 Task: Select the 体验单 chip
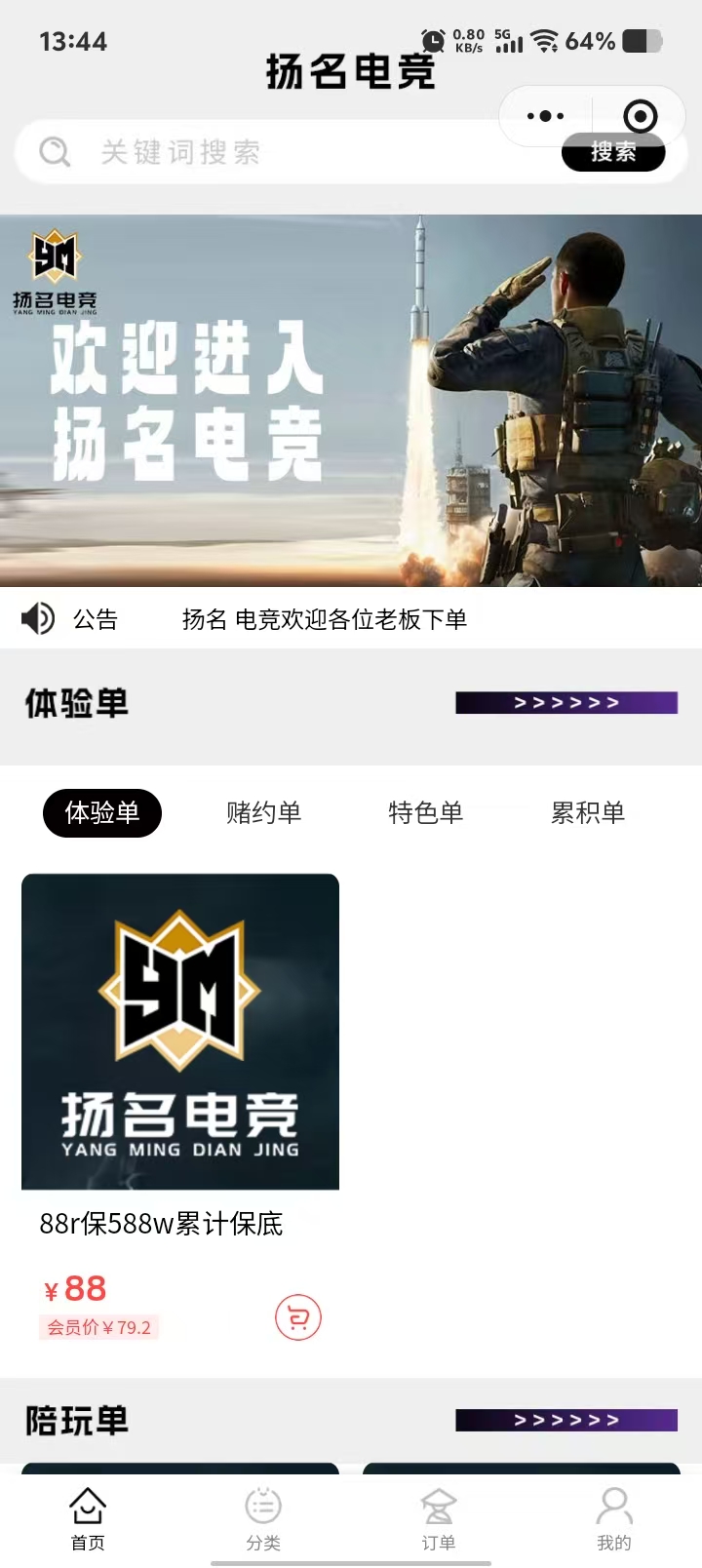[102, 812]
